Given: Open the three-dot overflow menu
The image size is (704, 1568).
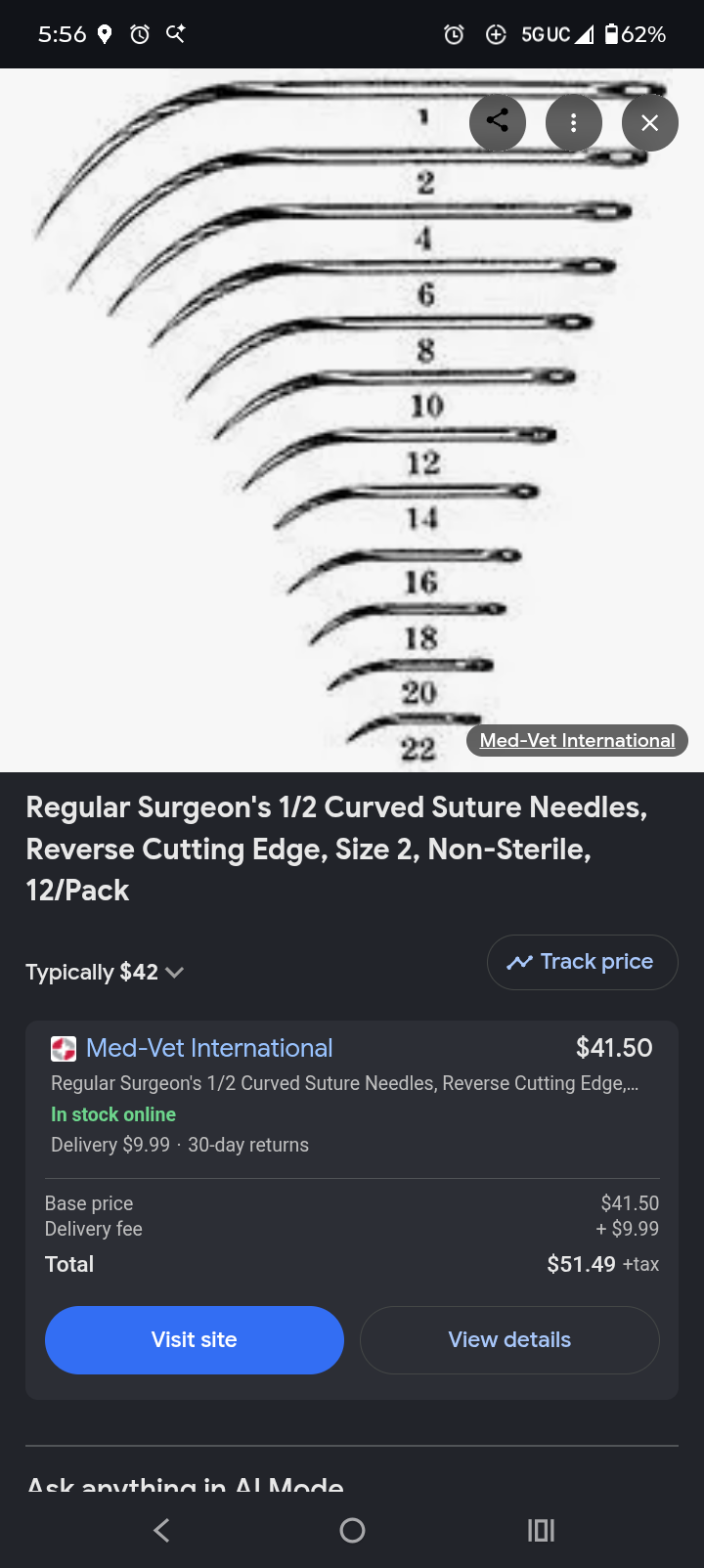Looking at the screenshot, I should coord(574,122).
